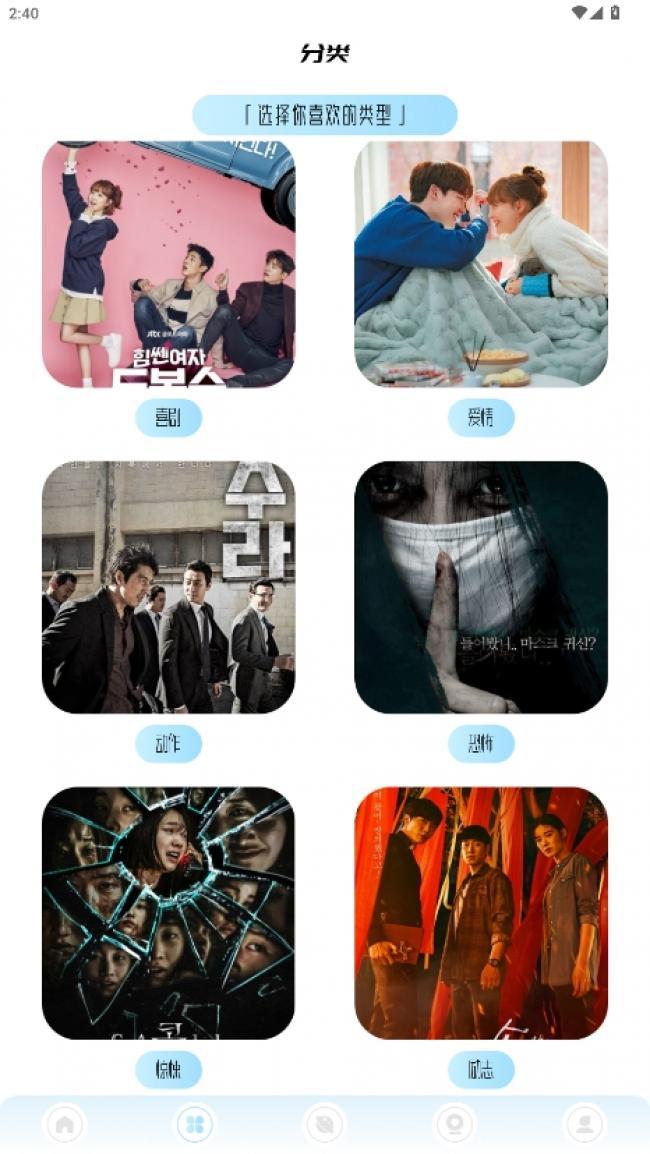Open the 爱情 romance poster tile
The image size is (650, 1154).
[x=481, y=263]
